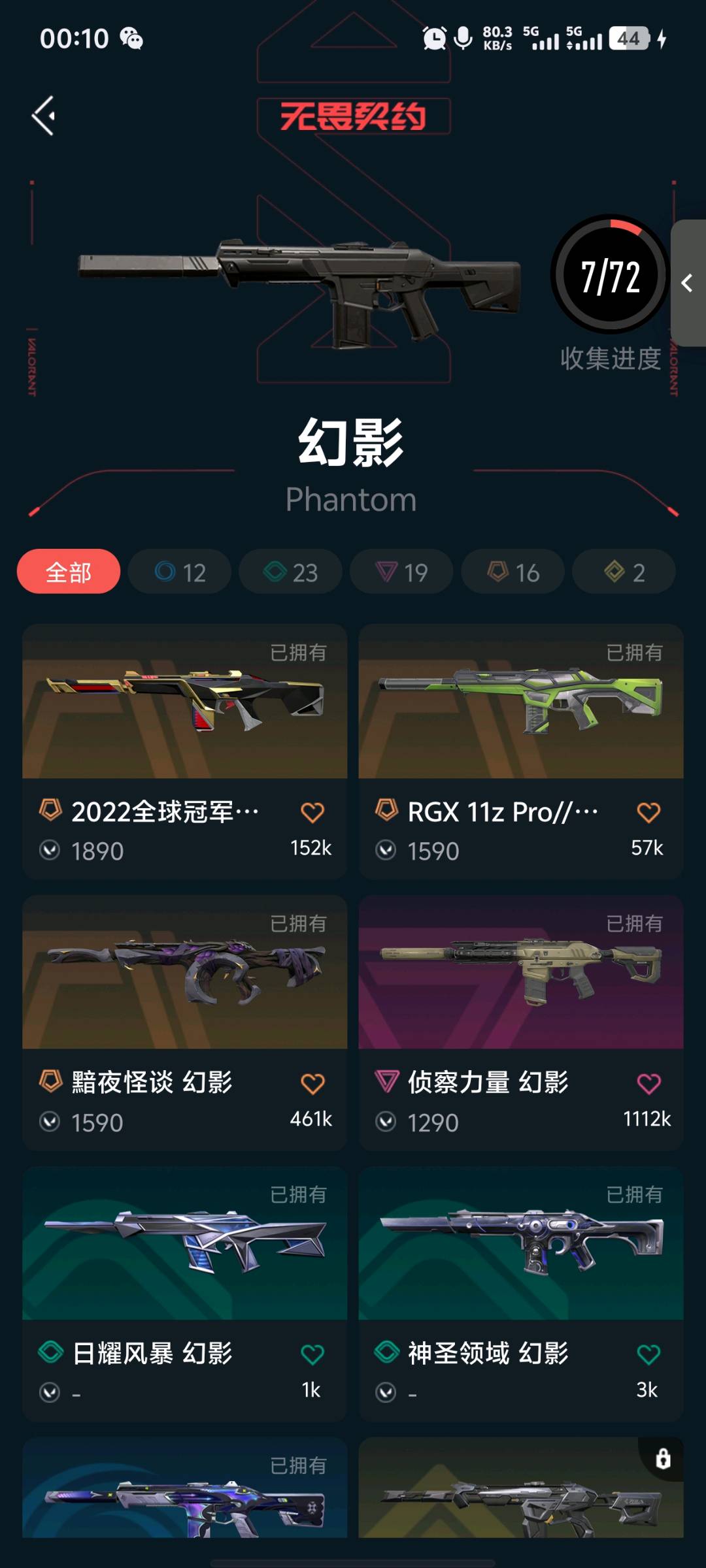Like the 神圣领域 幻影 skin
The width and height of the screenshot is (706, 1568).
tap(648, 1355)
